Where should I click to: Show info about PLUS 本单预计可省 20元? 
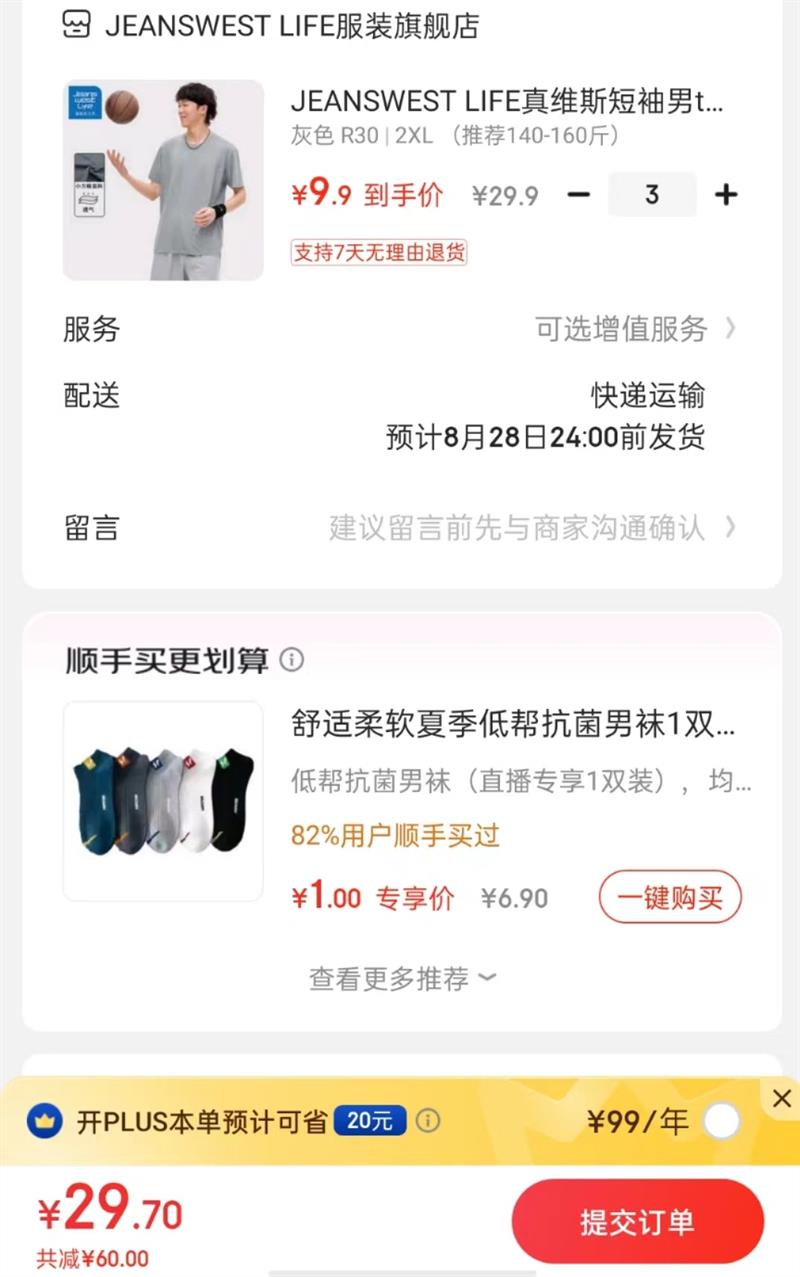[428, 1122]
